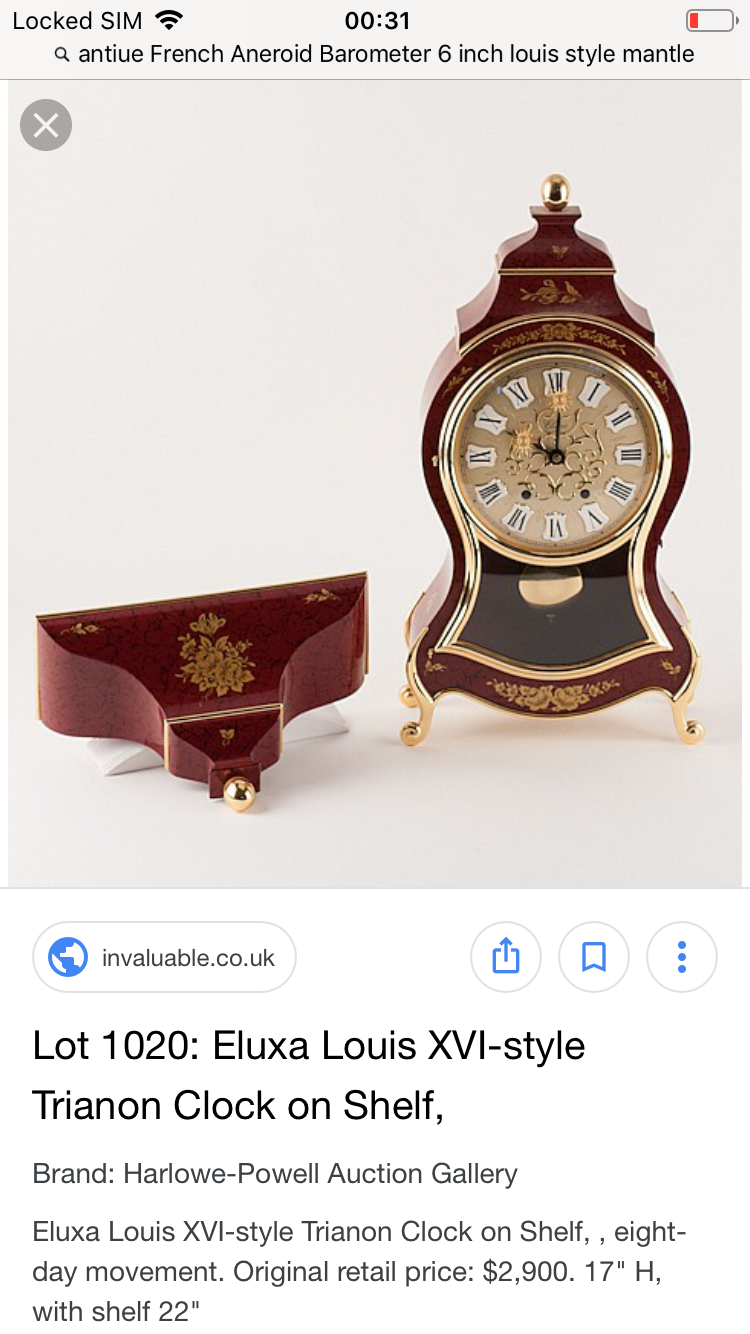Image resolution: width=750 pixels, height=1334 pixels.
Task: Open the three-dot overflow menu
Action: tap(682, 957)
